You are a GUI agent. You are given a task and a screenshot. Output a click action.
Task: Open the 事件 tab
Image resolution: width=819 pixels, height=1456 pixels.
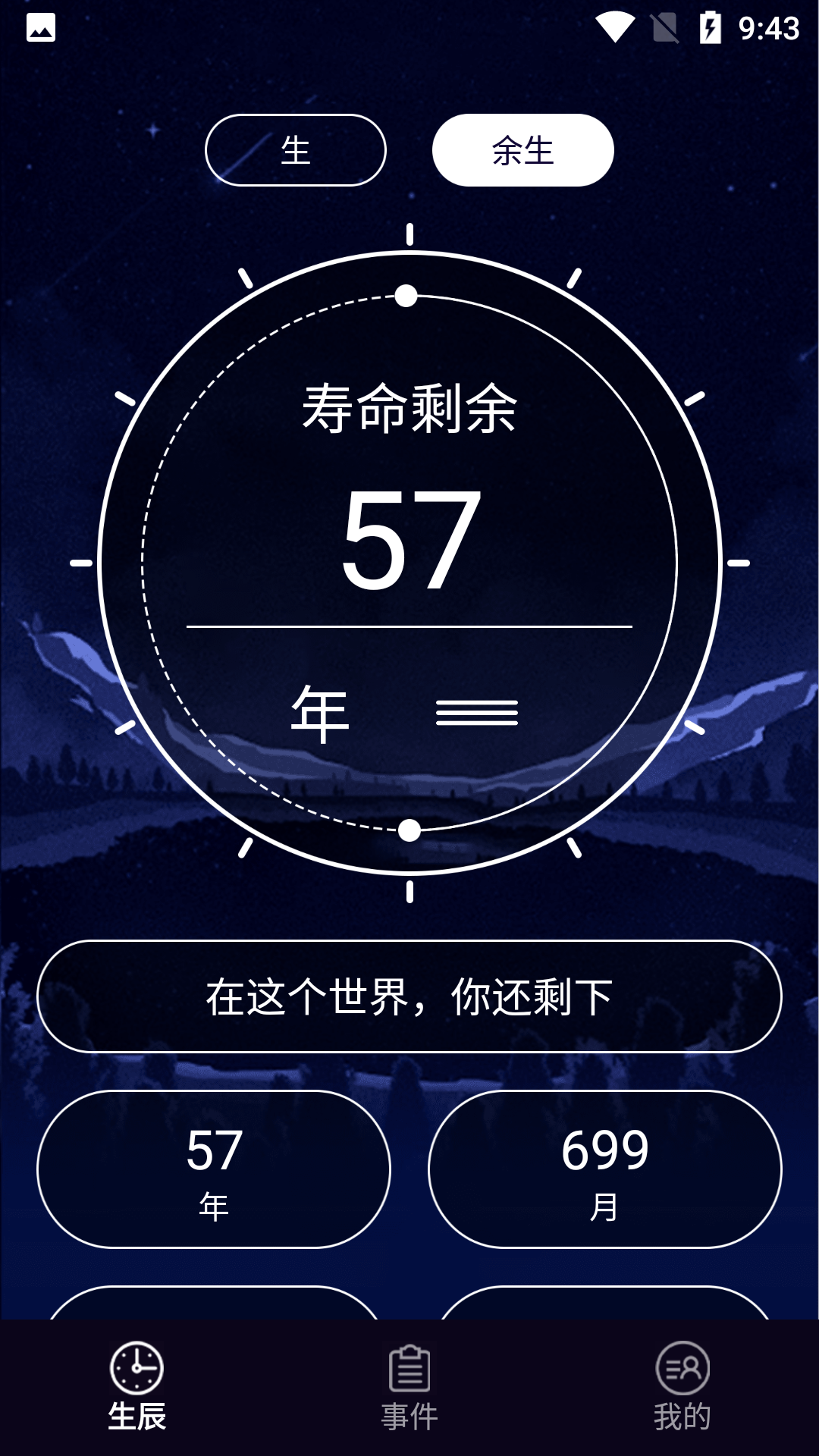point(409,1387)
